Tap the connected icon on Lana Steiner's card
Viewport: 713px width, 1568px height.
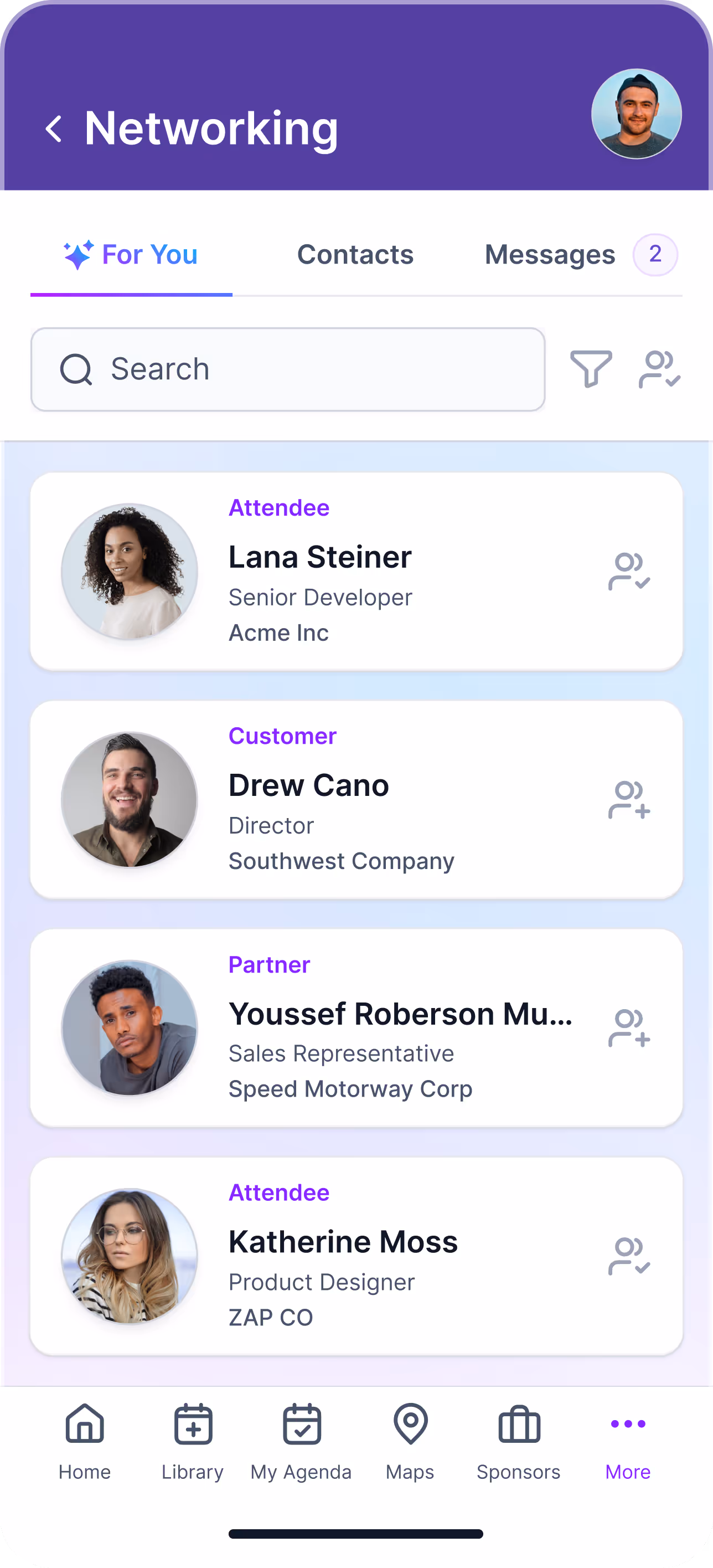click(629, 571)
